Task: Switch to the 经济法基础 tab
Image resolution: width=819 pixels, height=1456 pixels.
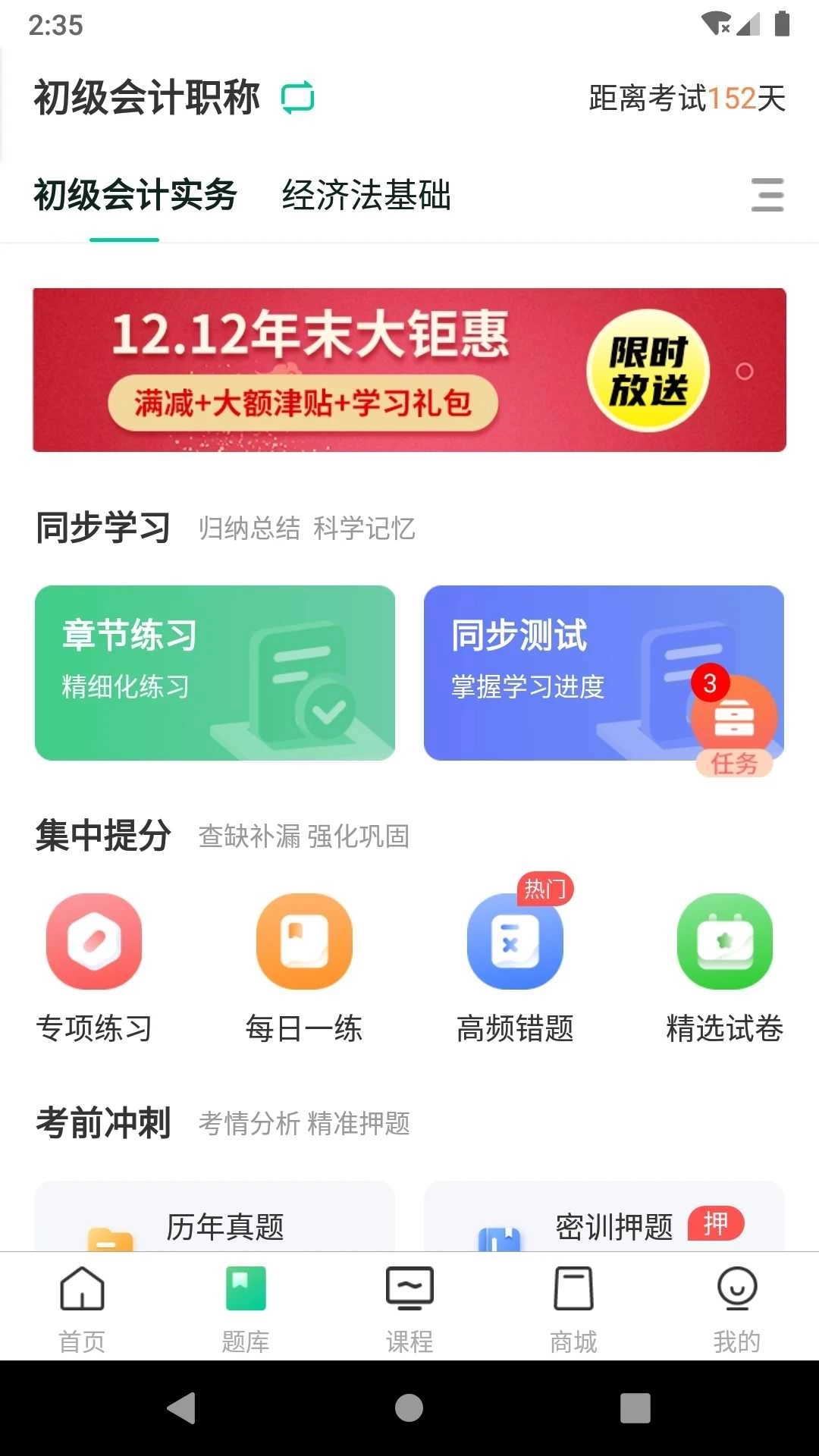Action: point(367,196)
